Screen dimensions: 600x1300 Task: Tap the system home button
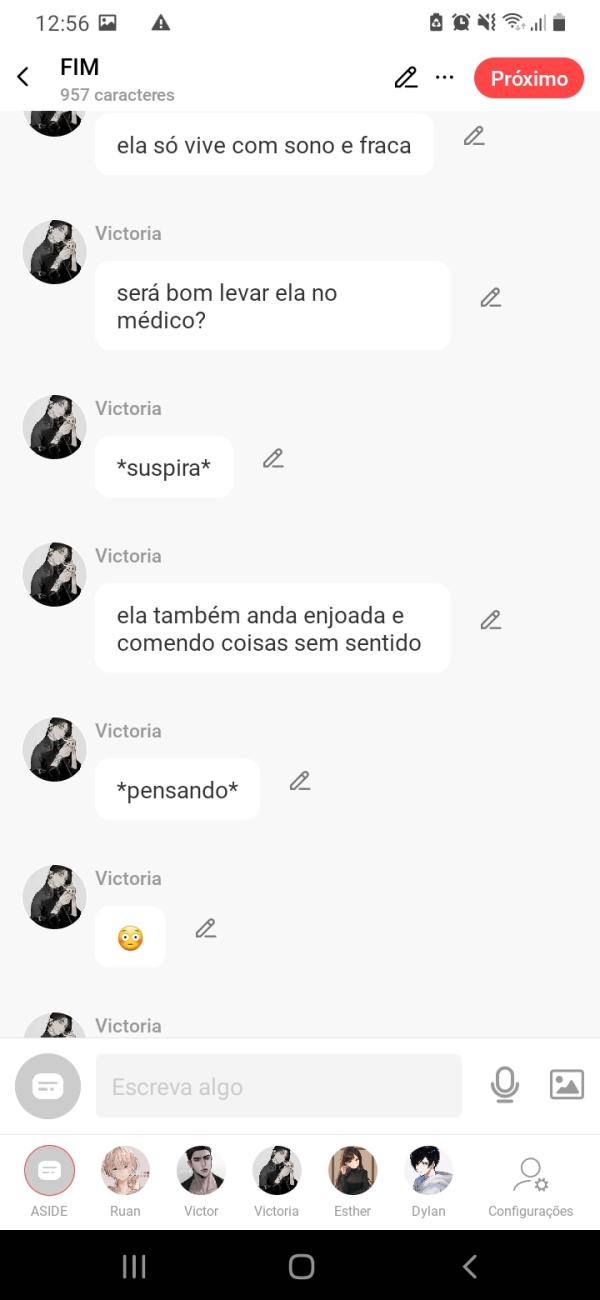pos(301,1267)
